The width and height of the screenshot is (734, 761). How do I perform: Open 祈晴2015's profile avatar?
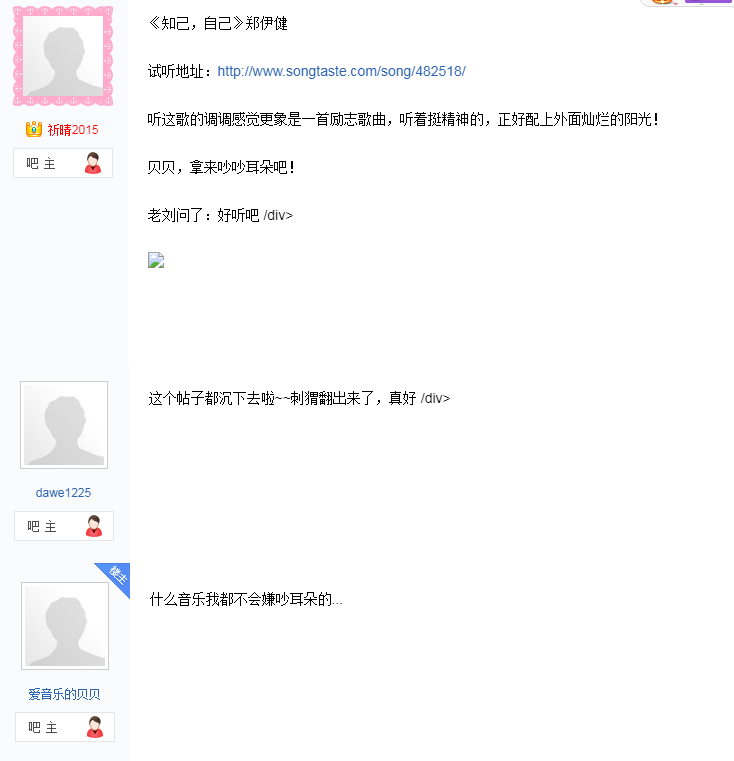63,60
